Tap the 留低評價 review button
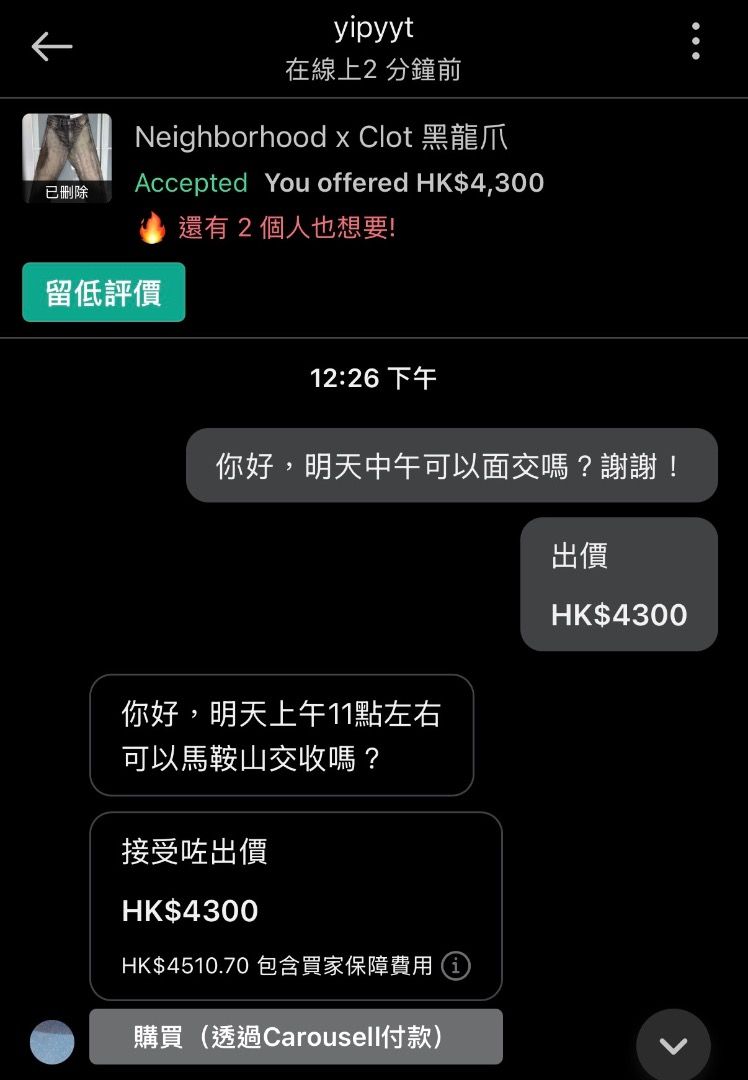The width and height of the screenshot is (748, 1080). pyautogui.click(x=104, y=292)
